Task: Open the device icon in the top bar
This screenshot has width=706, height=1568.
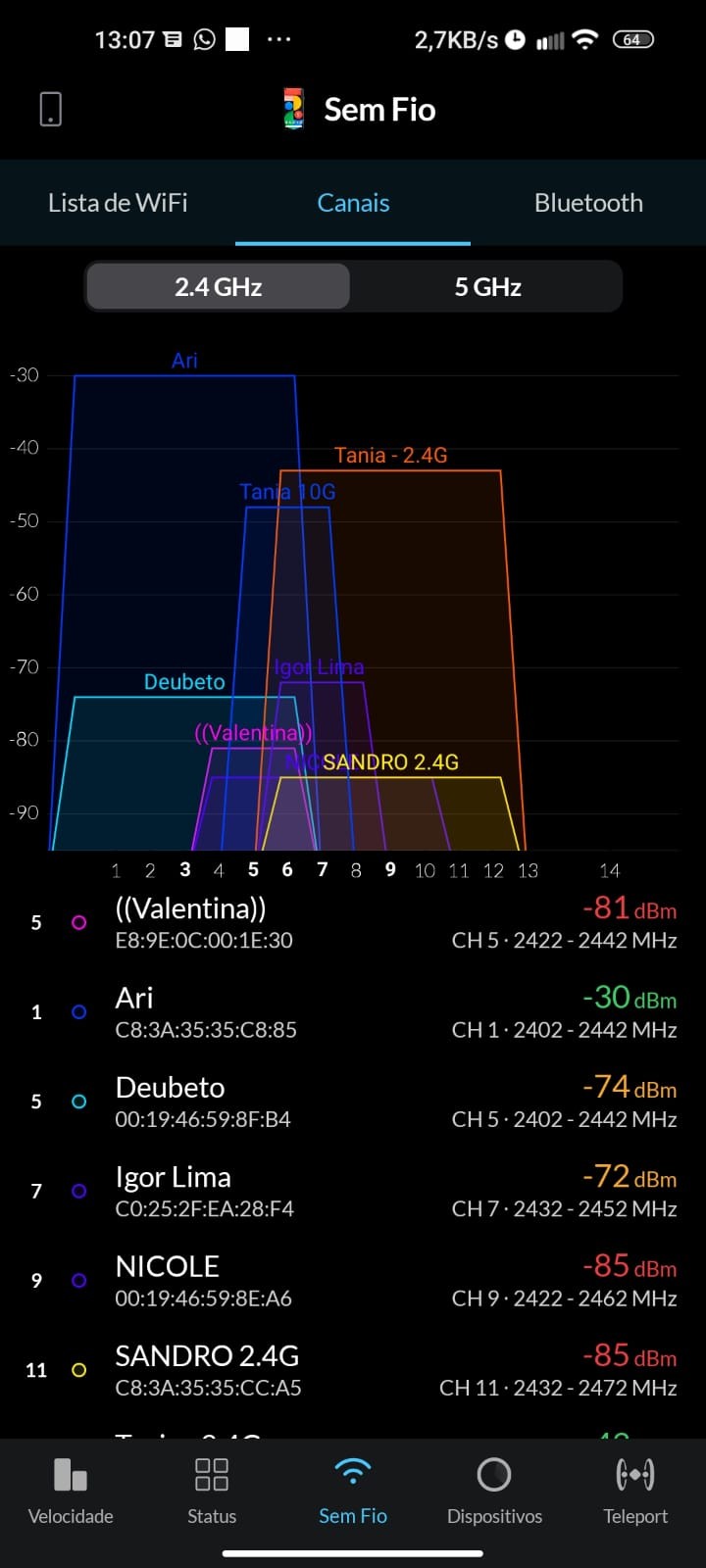Action: click(x=51, y=109)
